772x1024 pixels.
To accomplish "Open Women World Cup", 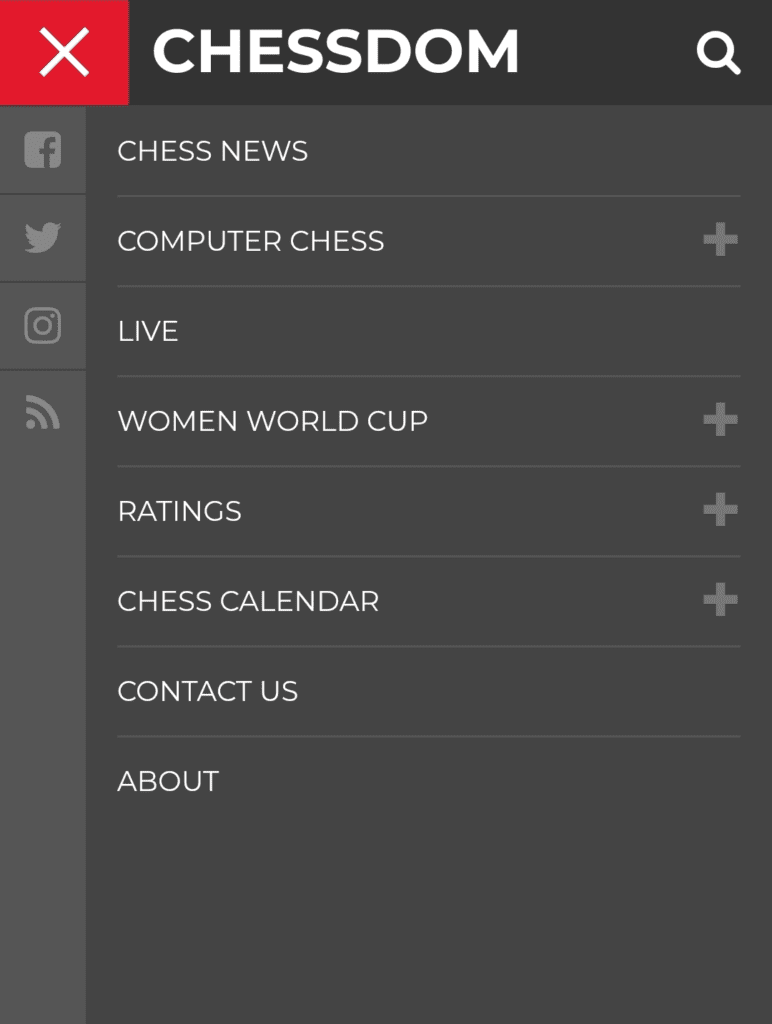I will tap(272, 421).
